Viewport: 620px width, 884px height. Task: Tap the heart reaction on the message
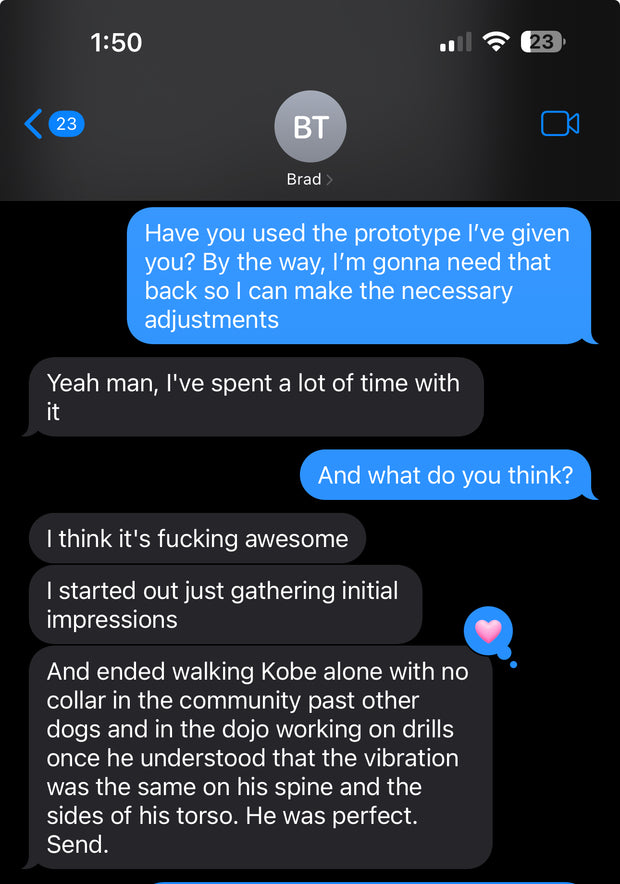tap(488, 630)
